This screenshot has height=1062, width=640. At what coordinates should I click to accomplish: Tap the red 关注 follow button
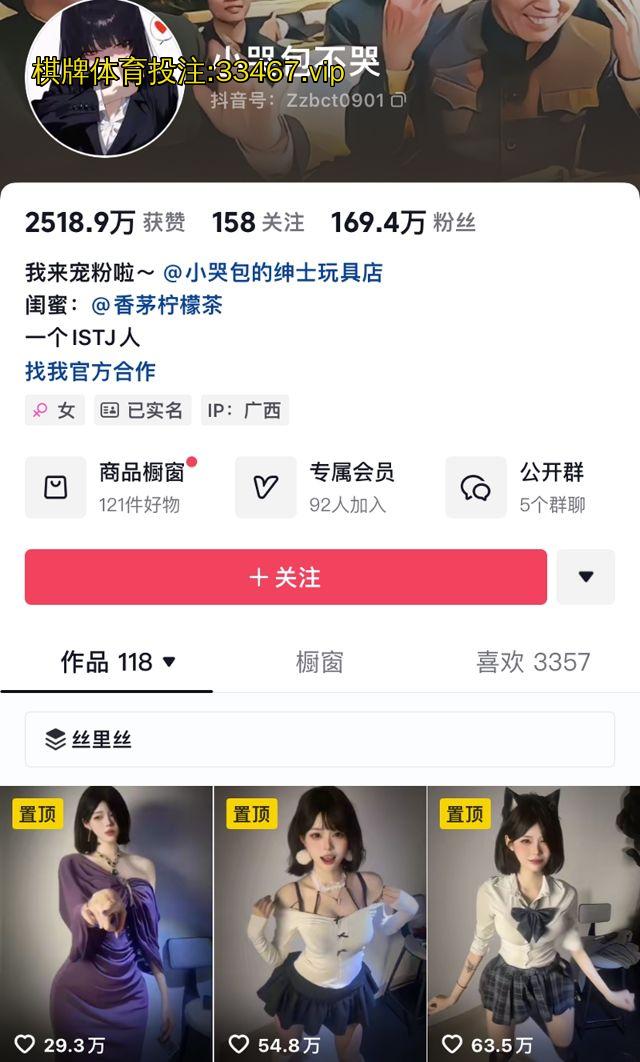(x=285, y=577)
